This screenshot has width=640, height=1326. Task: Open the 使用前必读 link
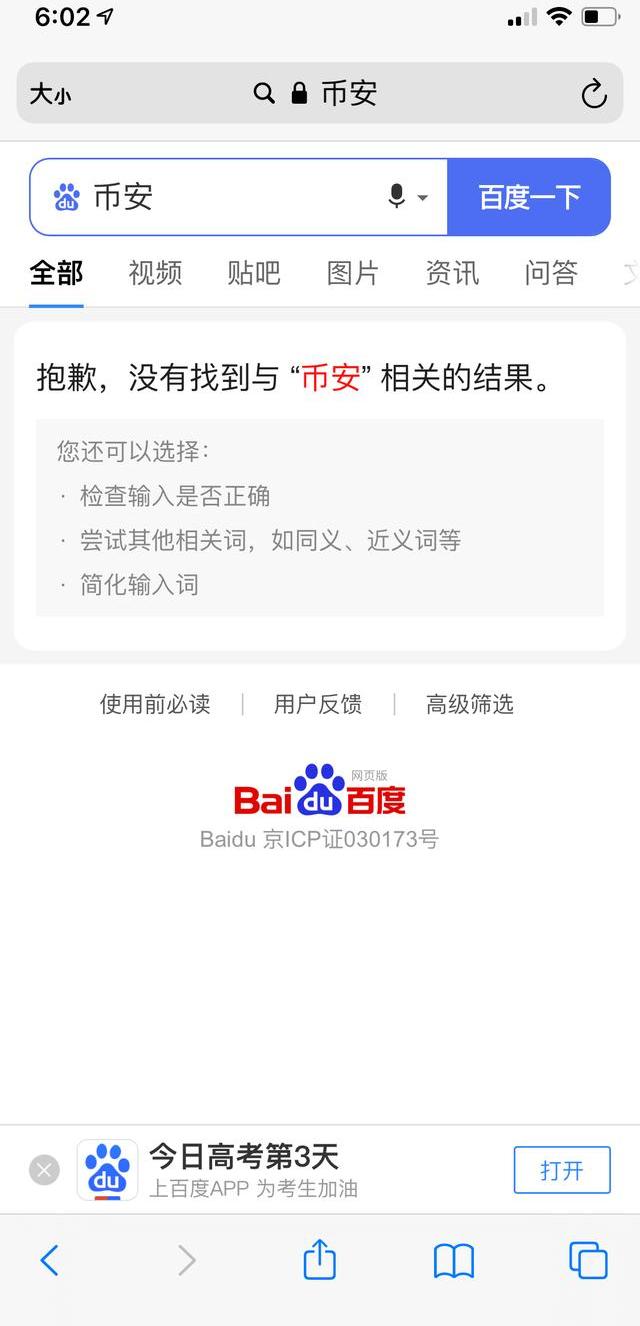click(155, 704)
